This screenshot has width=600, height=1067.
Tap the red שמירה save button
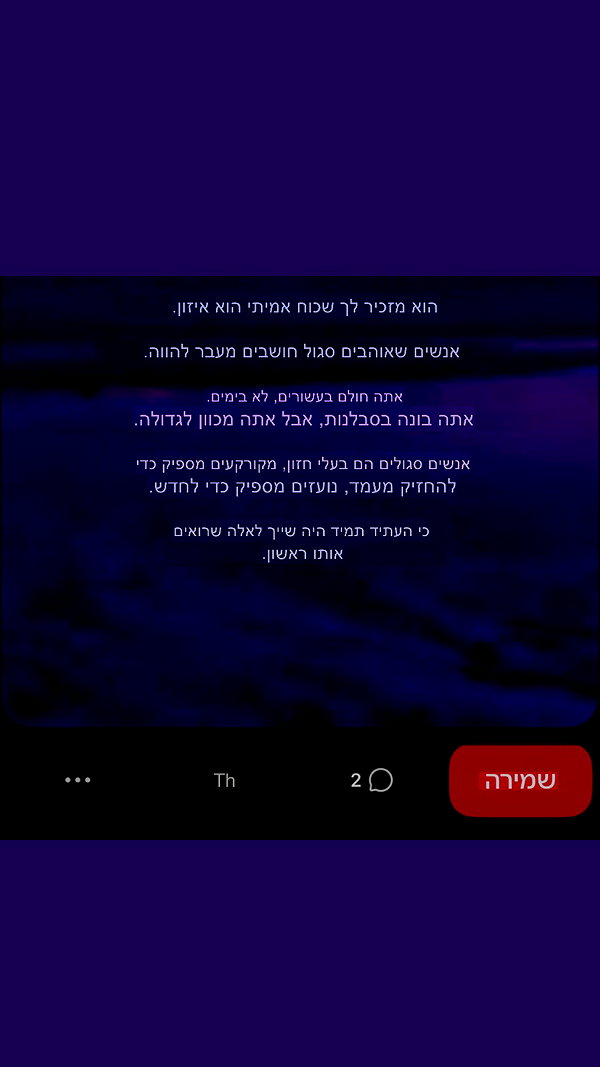520,781
